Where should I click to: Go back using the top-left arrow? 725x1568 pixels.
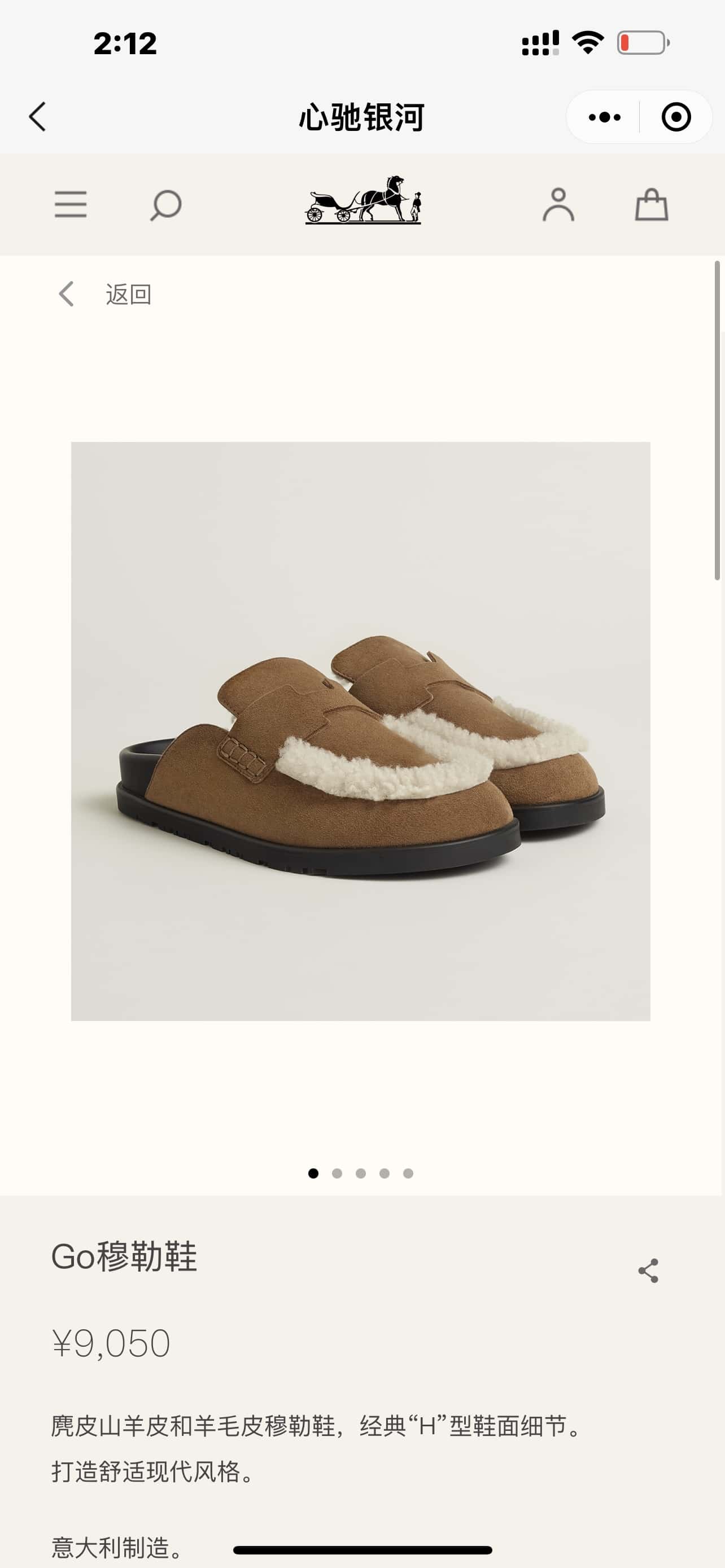38,116
